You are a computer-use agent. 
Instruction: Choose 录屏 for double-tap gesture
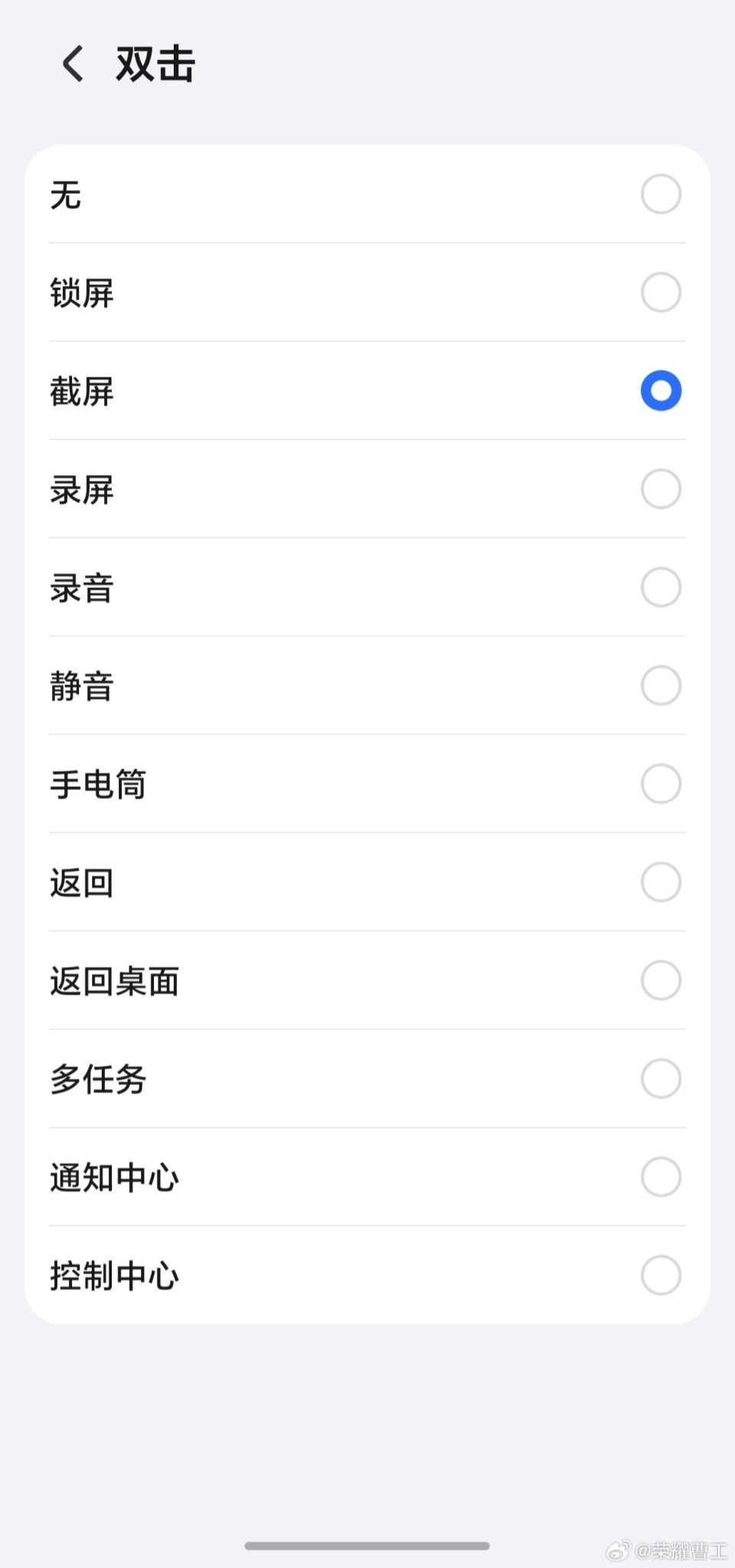coord(660,489)
